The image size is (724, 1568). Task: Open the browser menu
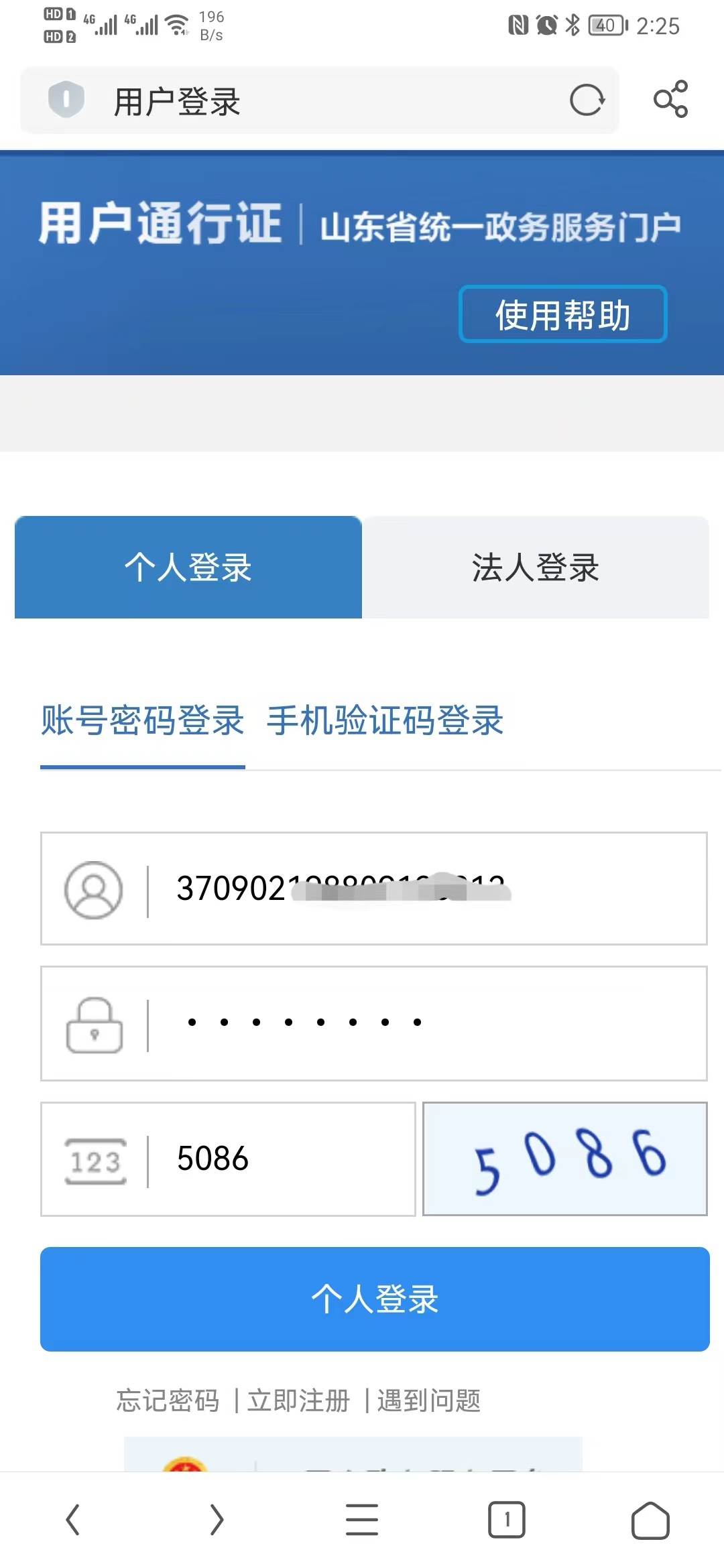click(x=362, y=1519)
